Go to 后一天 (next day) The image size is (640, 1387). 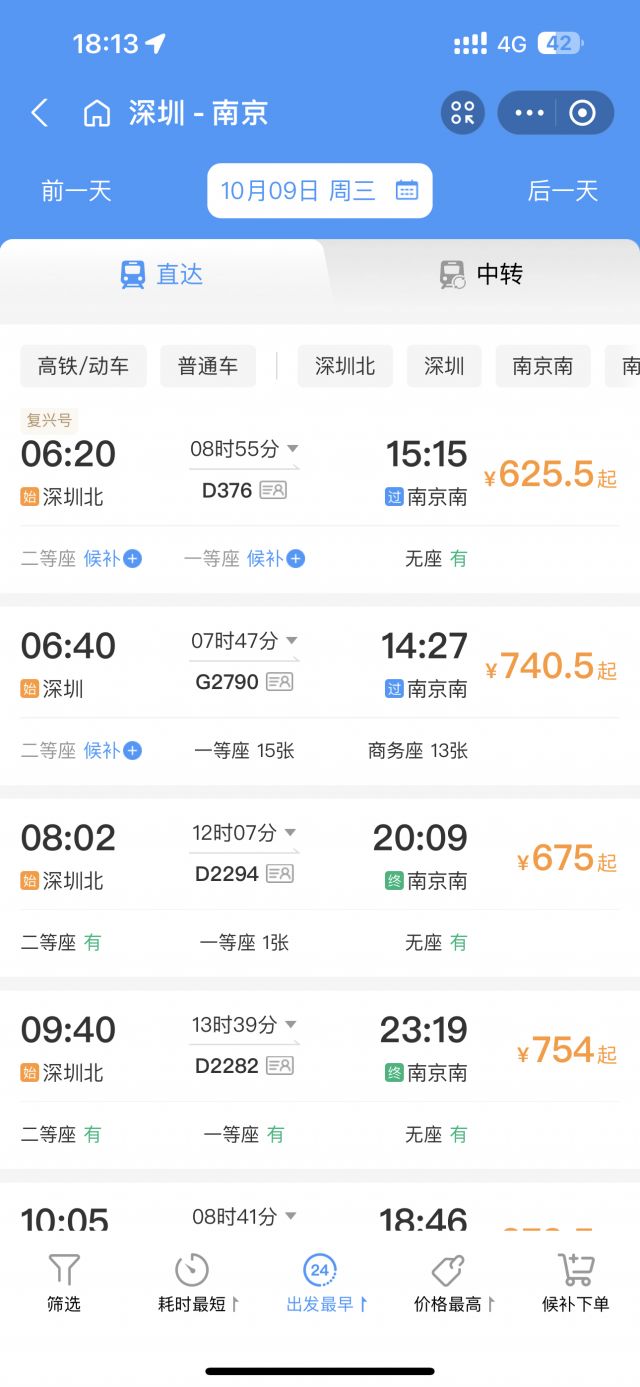coord(562,191)
